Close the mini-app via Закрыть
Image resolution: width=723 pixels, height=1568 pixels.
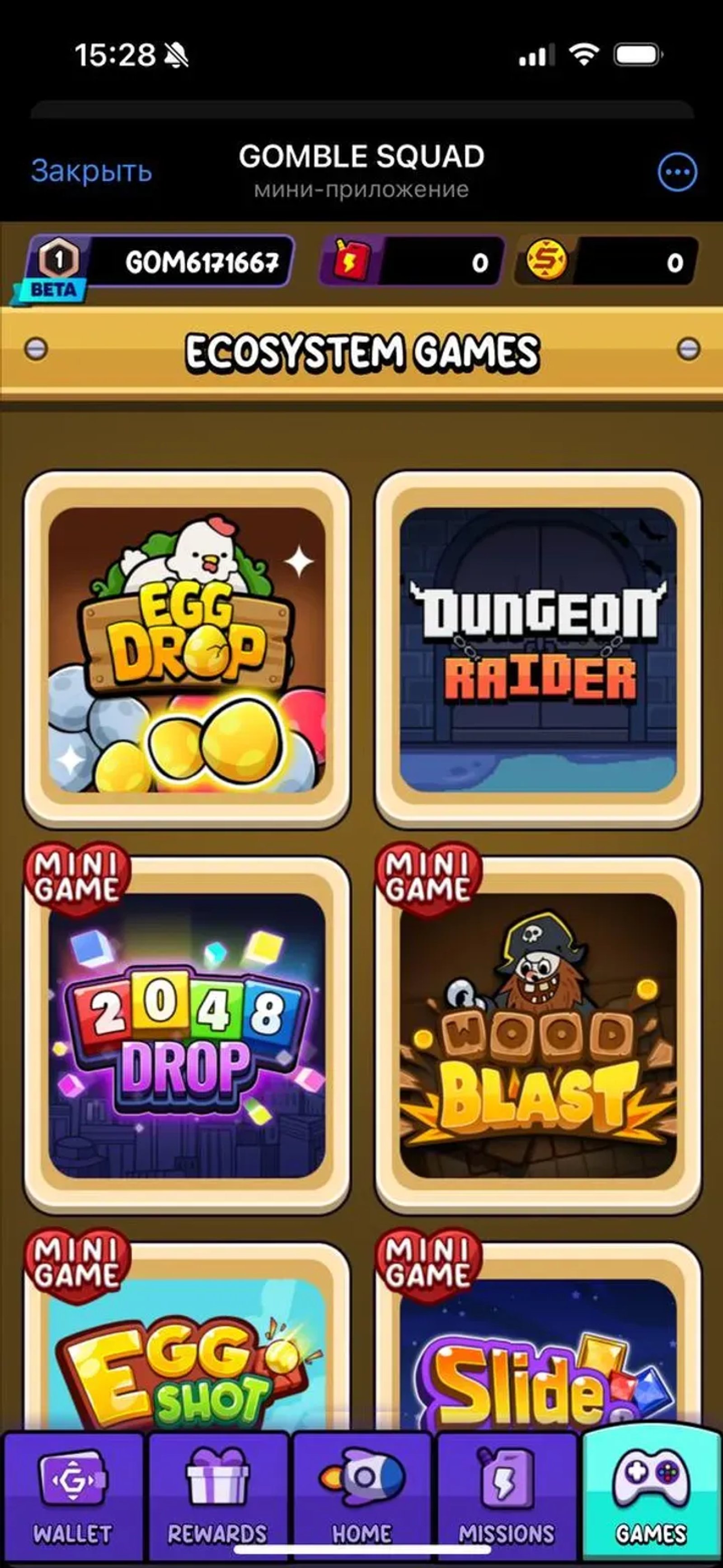point(91,171)
